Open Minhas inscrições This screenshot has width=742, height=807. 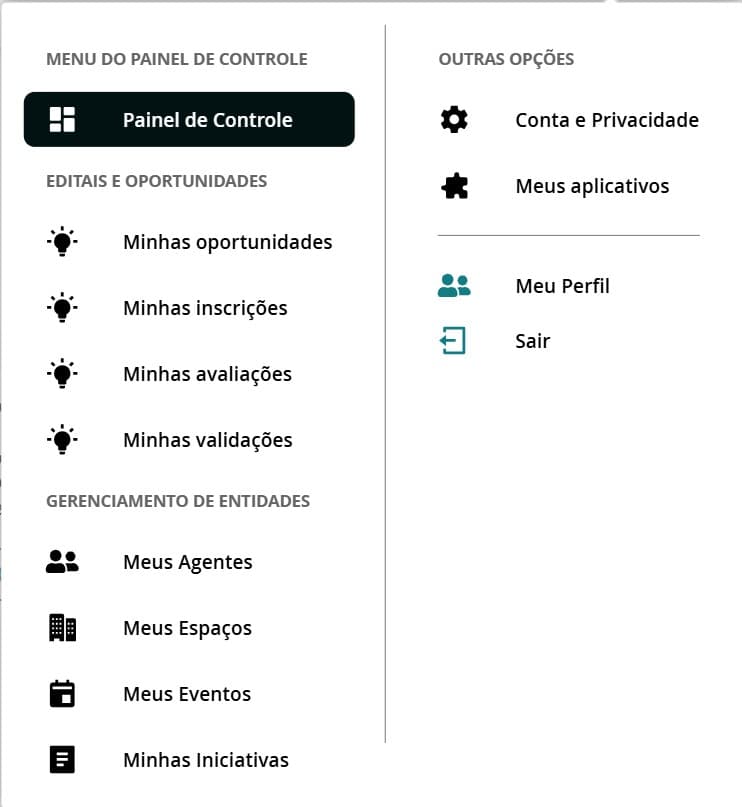pyautogui.click(x=205, y=308)
